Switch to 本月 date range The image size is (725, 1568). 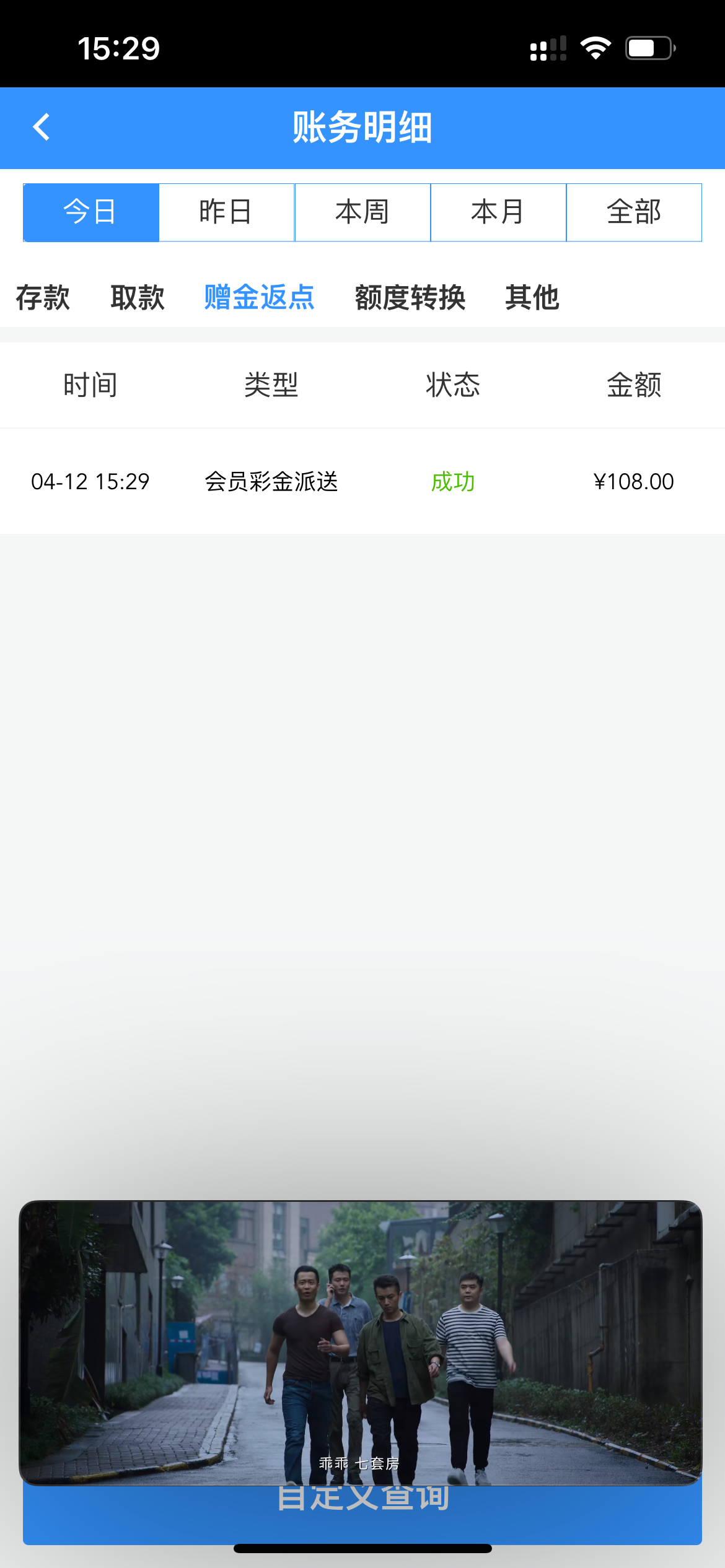(498, 212)
